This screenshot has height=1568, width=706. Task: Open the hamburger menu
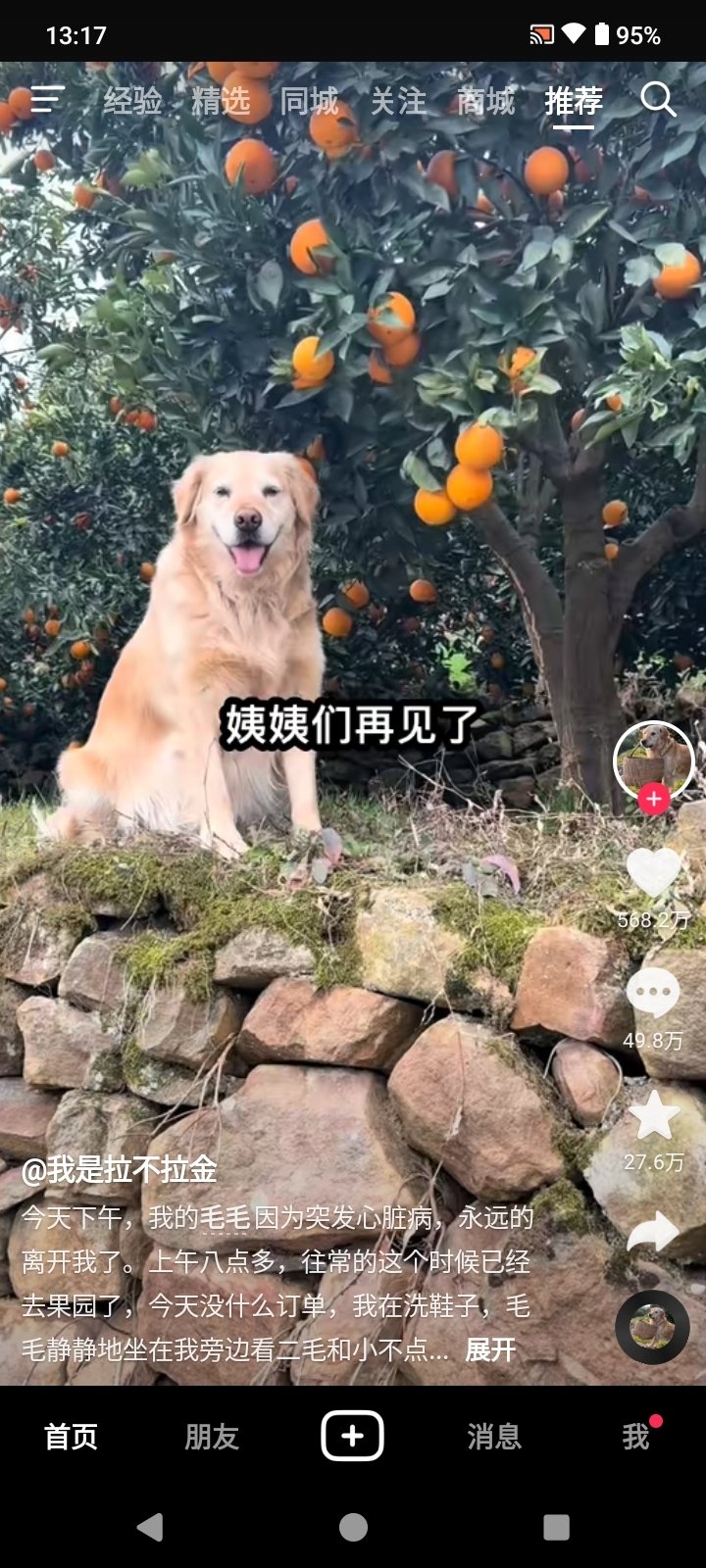pos(46,99)
